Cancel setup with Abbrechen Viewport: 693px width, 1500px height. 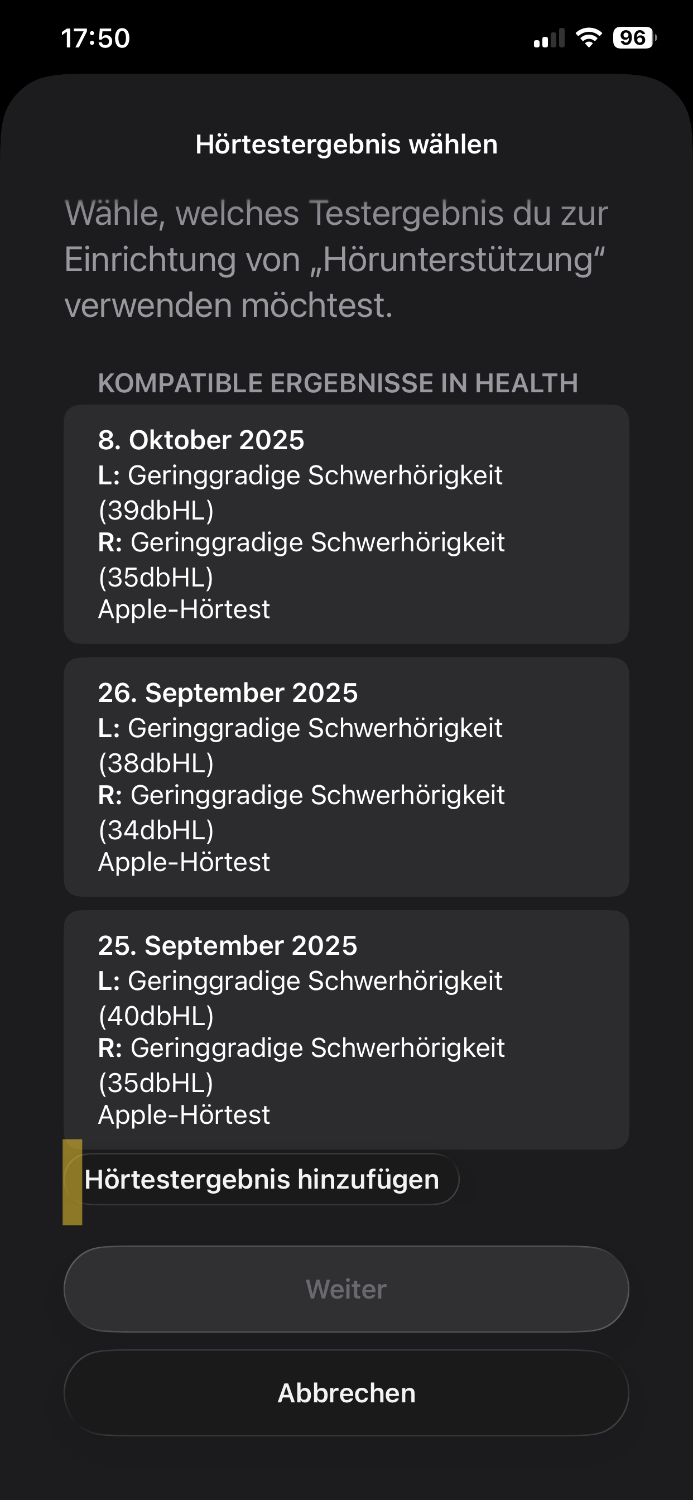(x=346, y=1393)
